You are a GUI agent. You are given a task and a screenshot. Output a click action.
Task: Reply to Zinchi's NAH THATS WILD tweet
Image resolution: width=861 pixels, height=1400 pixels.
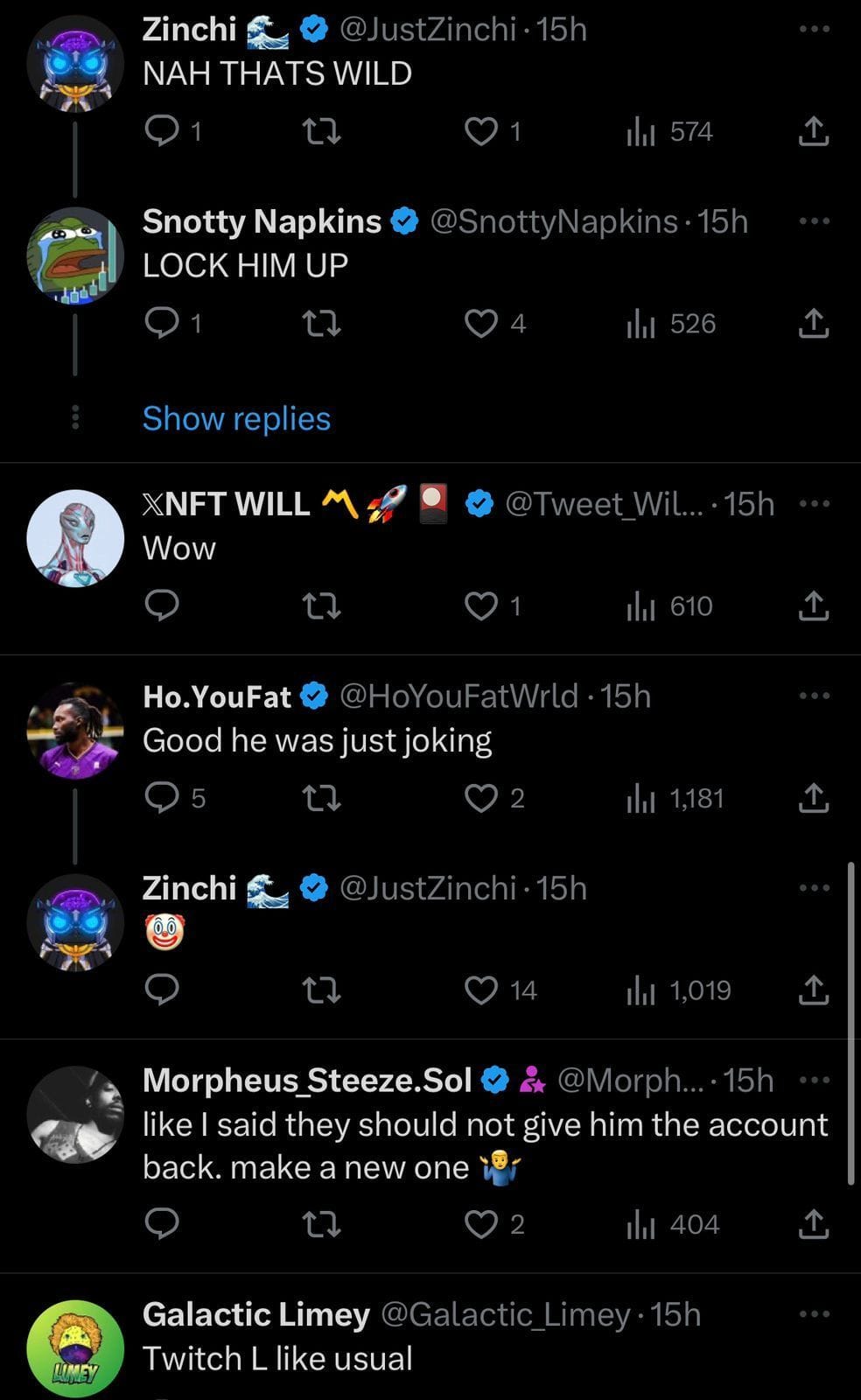[161, 131]
